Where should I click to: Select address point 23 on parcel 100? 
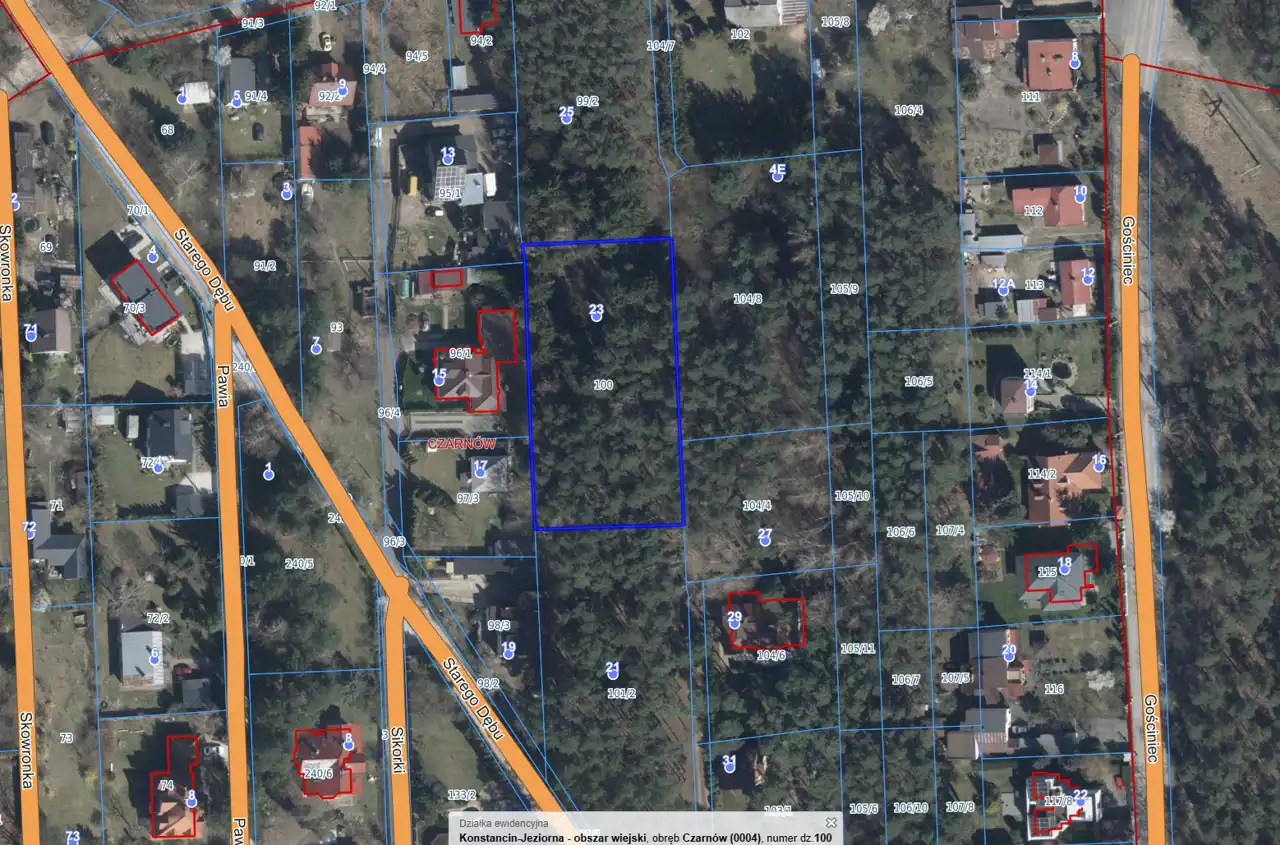pyautogui.click(x=596, y=315)
